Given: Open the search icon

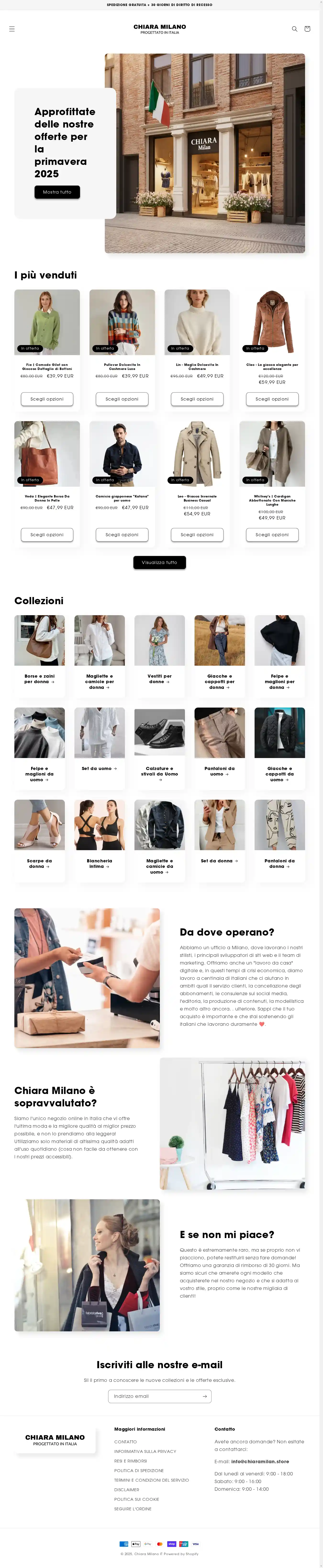Looking at the screenshot, I should [295, 29].
